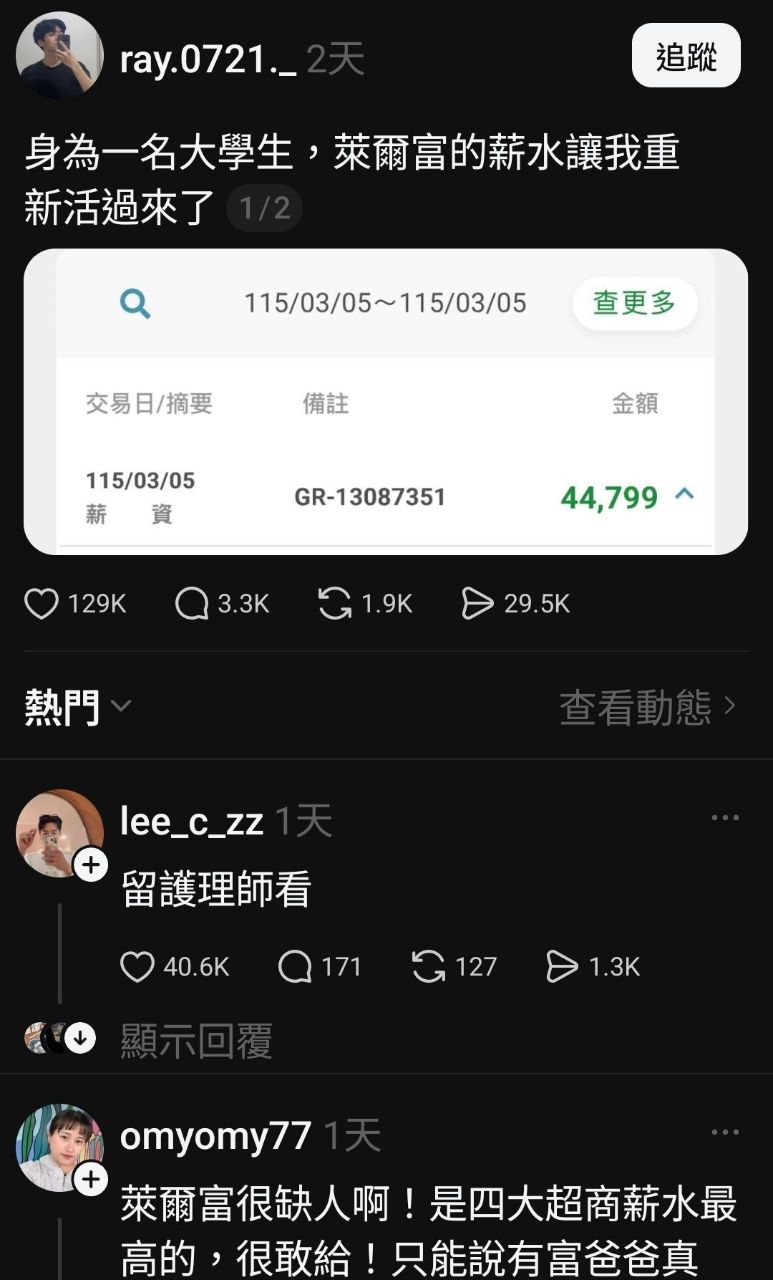Like ray.0721._'s post
This screenshot has width=773, height=1280.
click(x=41, y=604)
